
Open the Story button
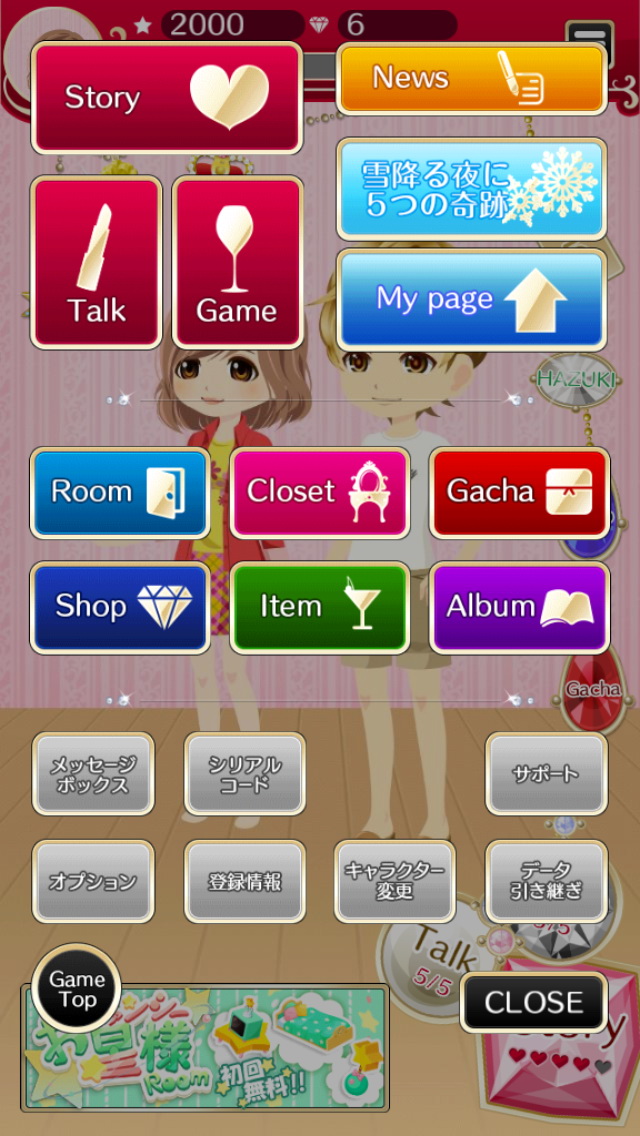(x=167, y=98)
